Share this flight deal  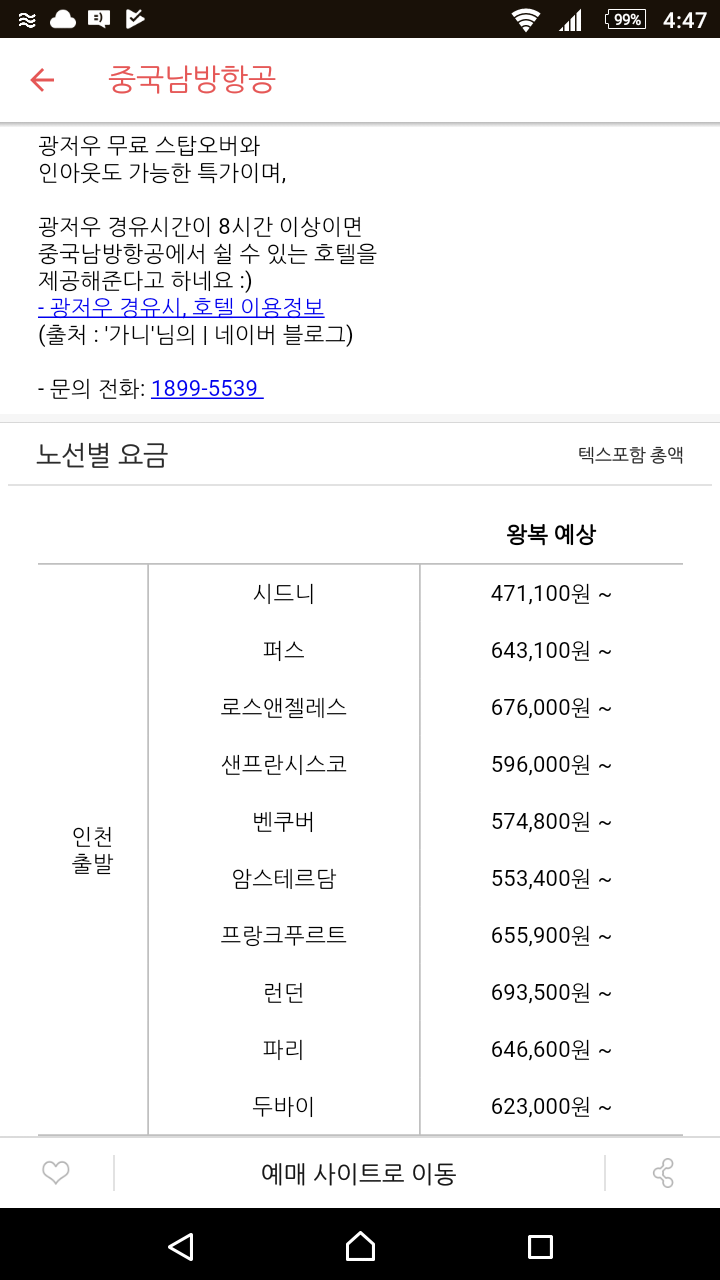663,1173
